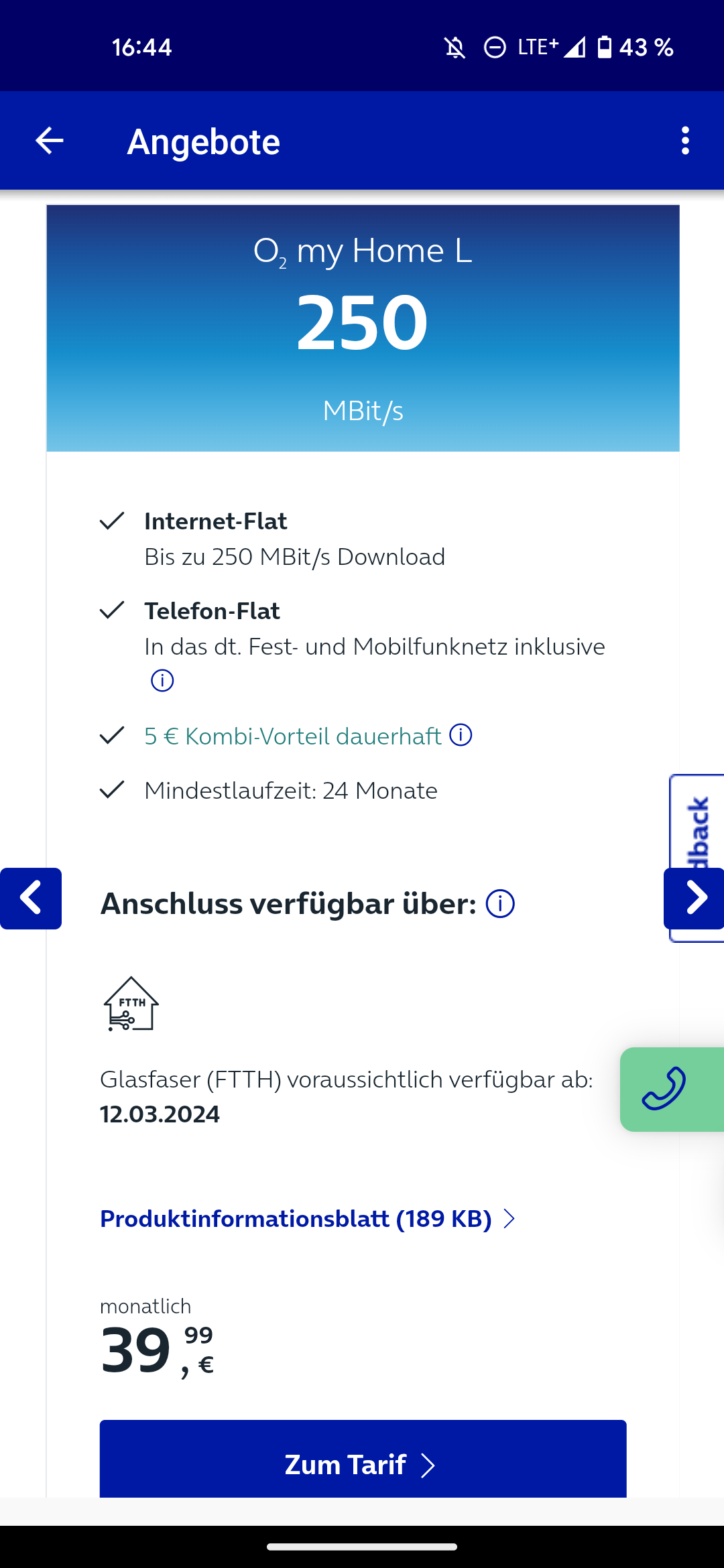Viewport: 724px width, 1568px height.
Task: Open the Feedback side tab
Action: tap(699, 823)
